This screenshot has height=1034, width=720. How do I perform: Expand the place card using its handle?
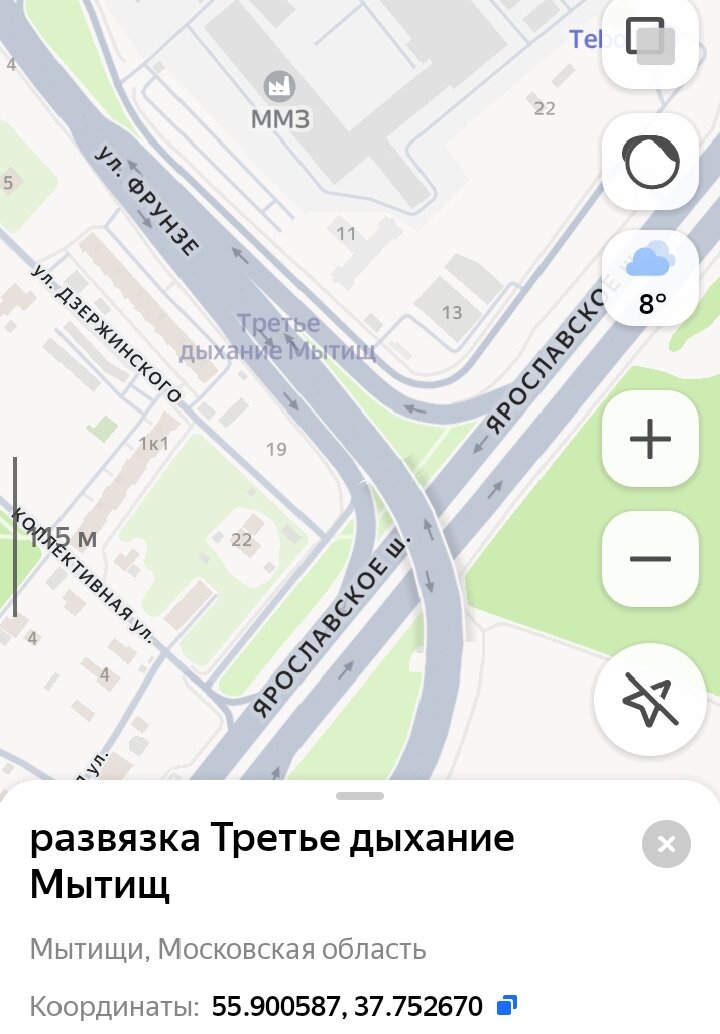360,796
